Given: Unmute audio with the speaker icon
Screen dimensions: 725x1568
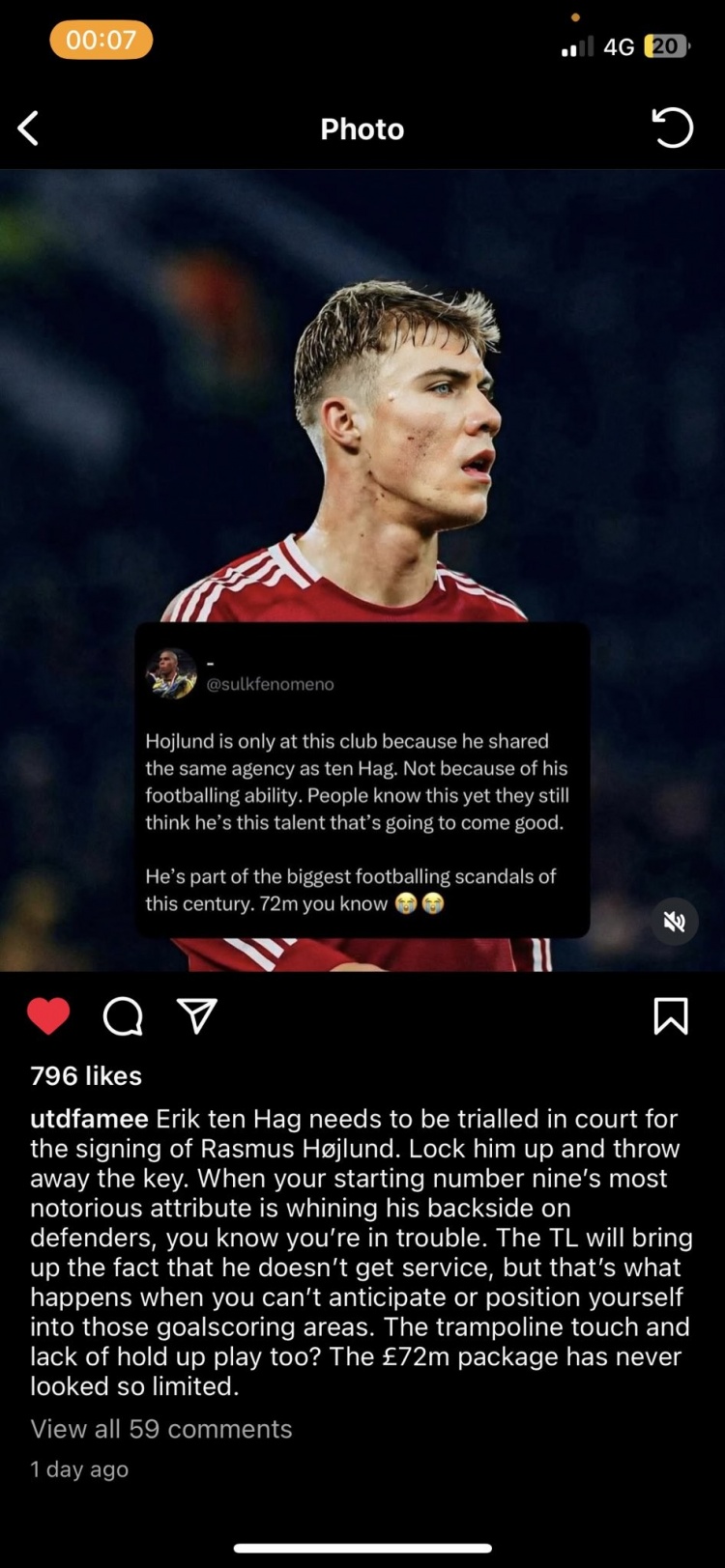Looking at the screenshot, I should coord(675,922).
